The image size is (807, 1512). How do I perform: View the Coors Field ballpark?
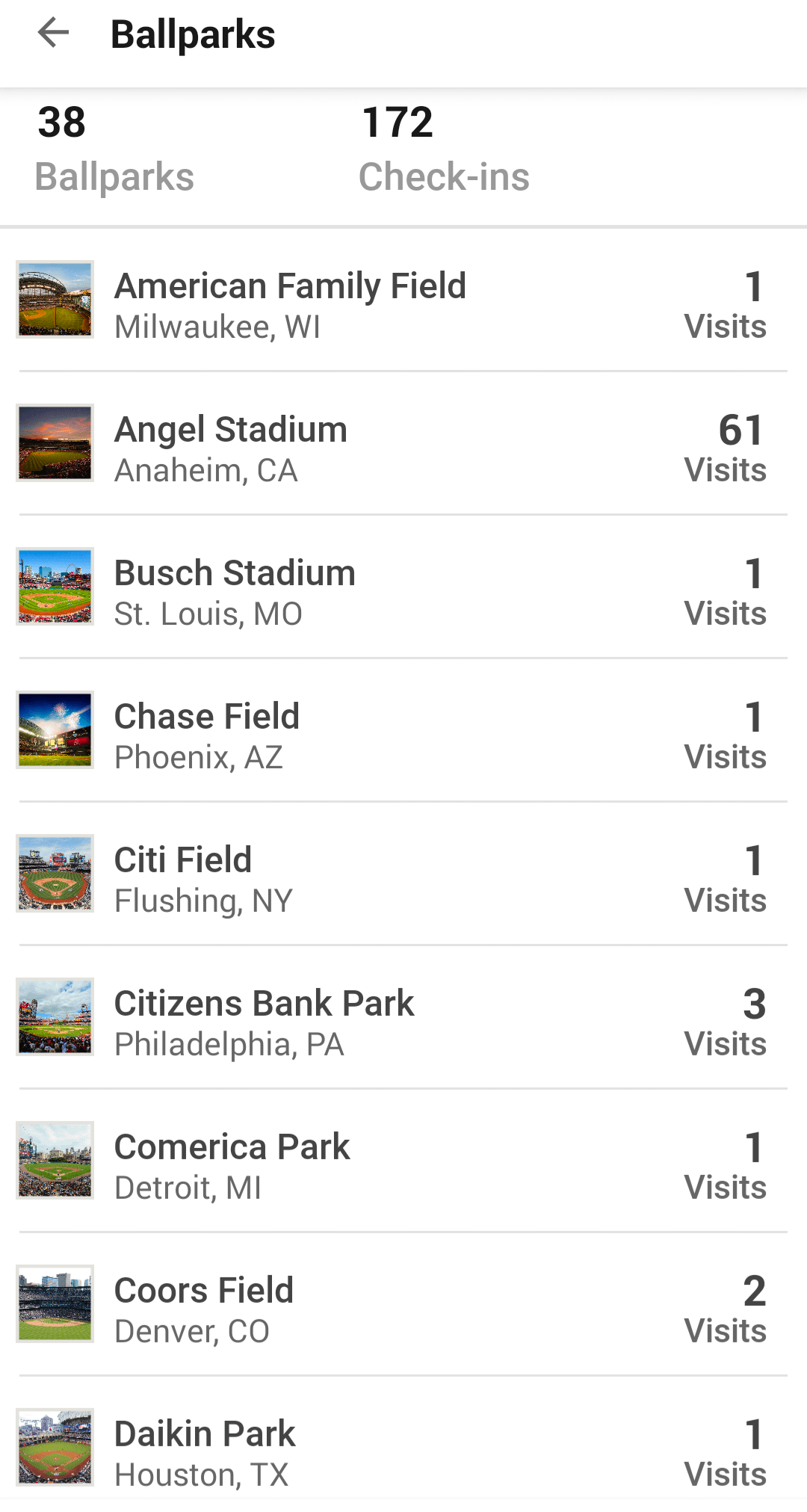click(403, 1306)
